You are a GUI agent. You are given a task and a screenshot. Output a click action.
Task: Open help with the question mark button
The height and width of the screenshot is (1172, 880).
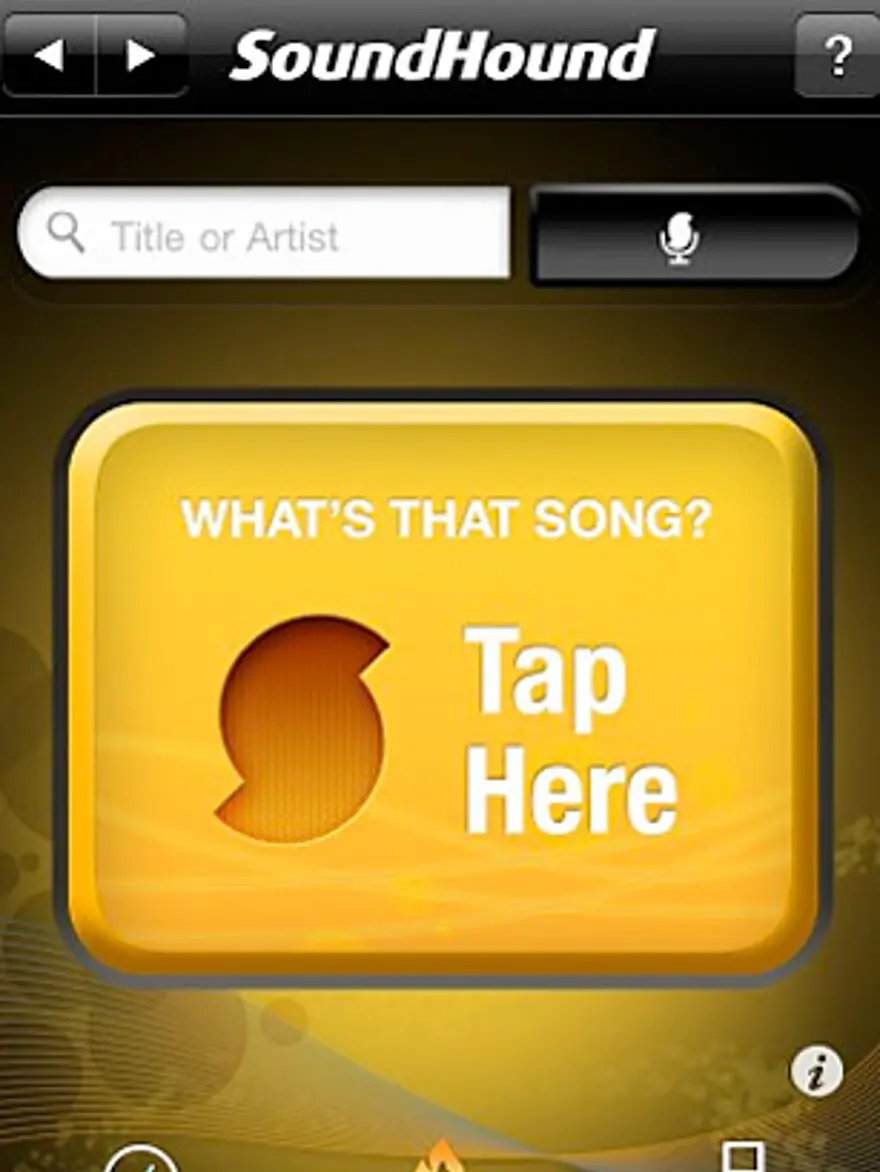click(838, 56)
